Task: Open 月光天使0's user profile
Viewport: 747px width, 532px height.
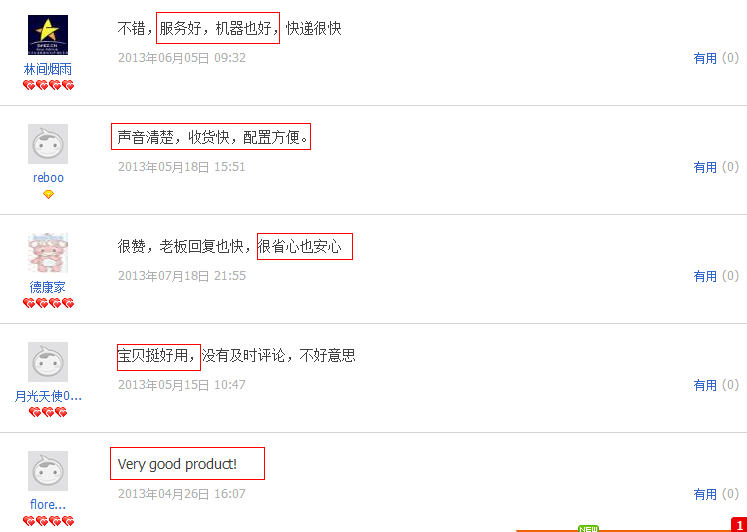Action: [x=48, y=396]
